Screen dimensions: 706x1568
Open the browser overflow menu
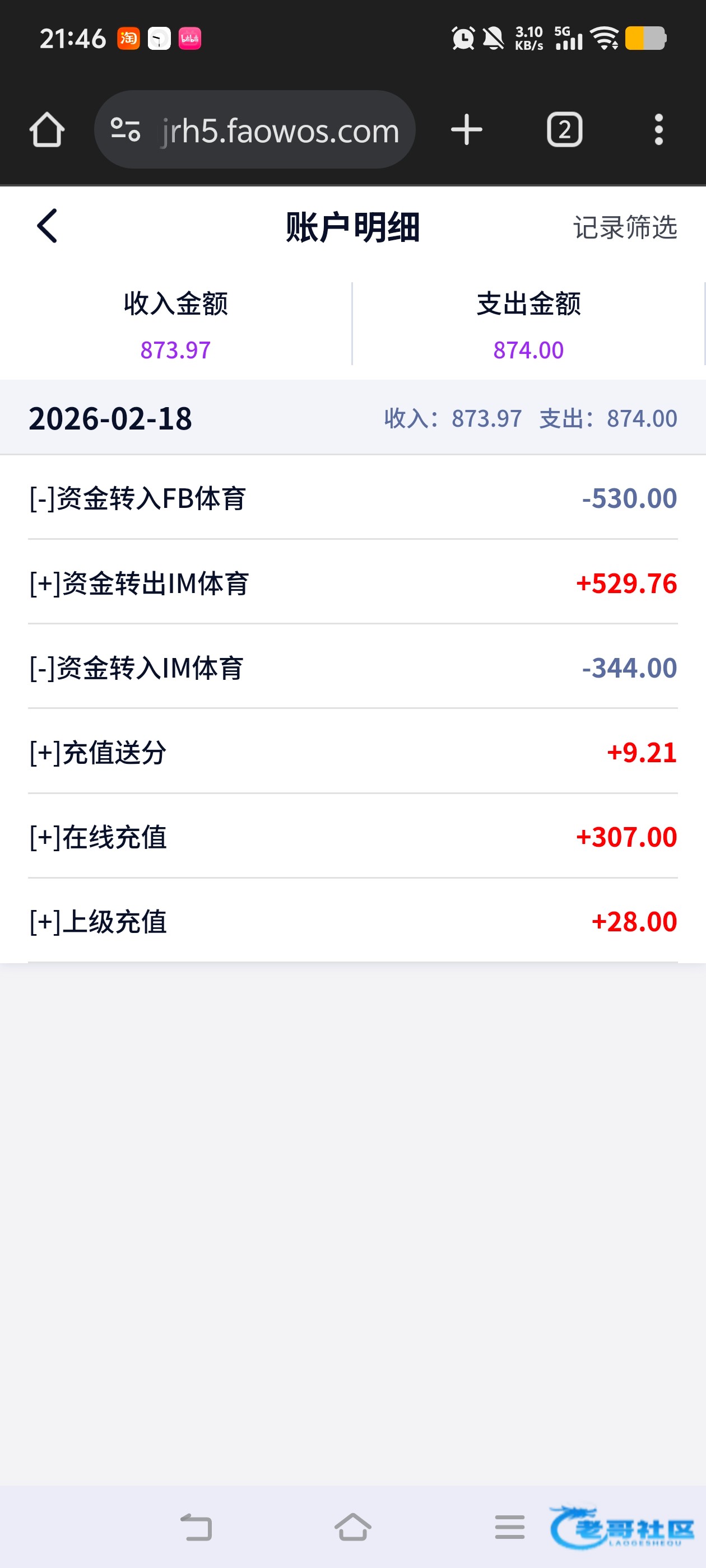pos(658,130)
